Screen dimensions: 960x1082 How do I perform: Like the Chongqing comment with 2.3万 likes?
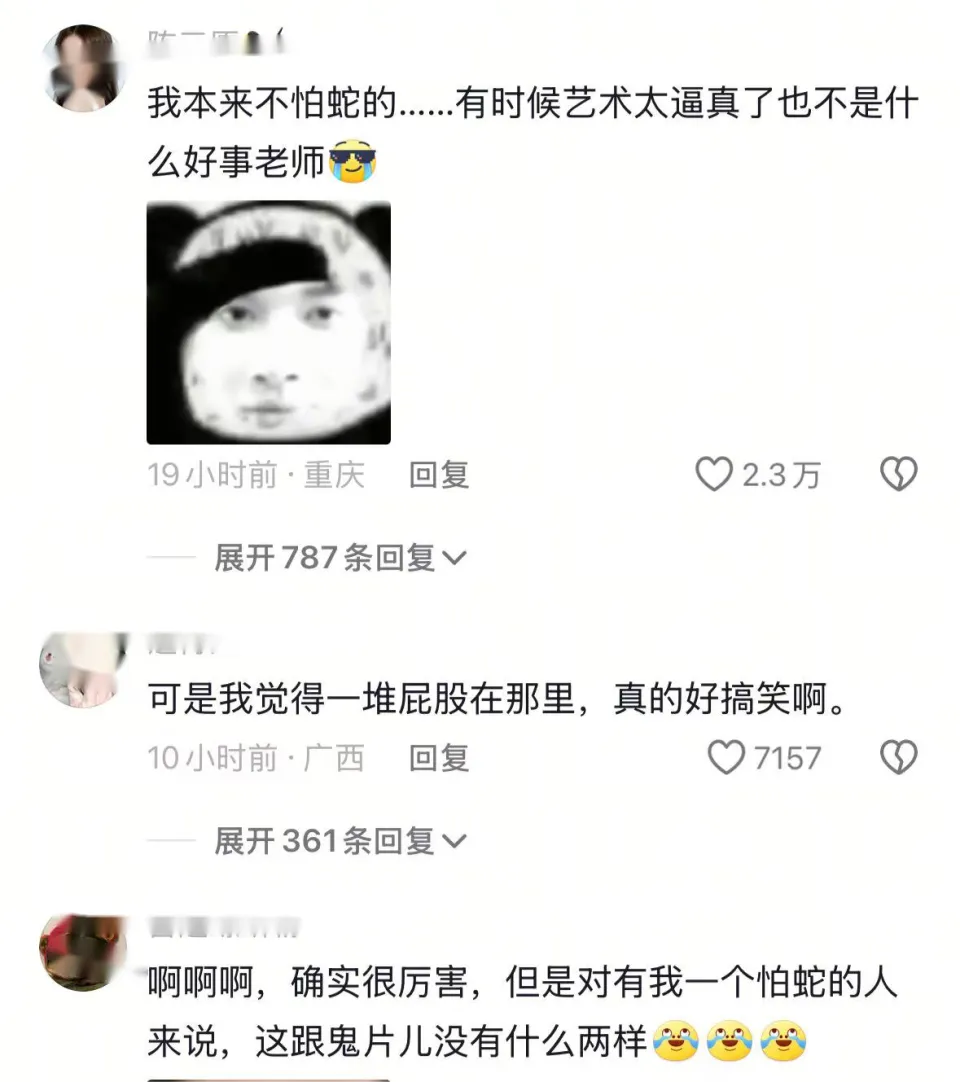point(714,474)
